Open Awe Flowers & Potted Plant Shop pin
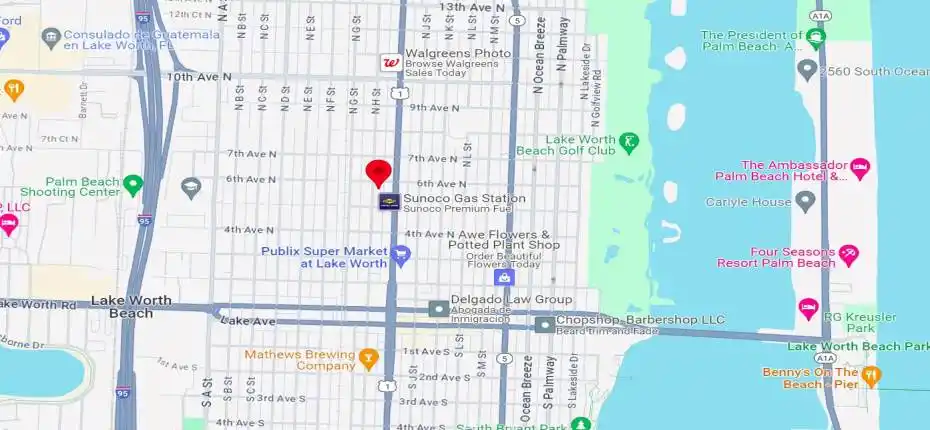 [x=505, y=276]
